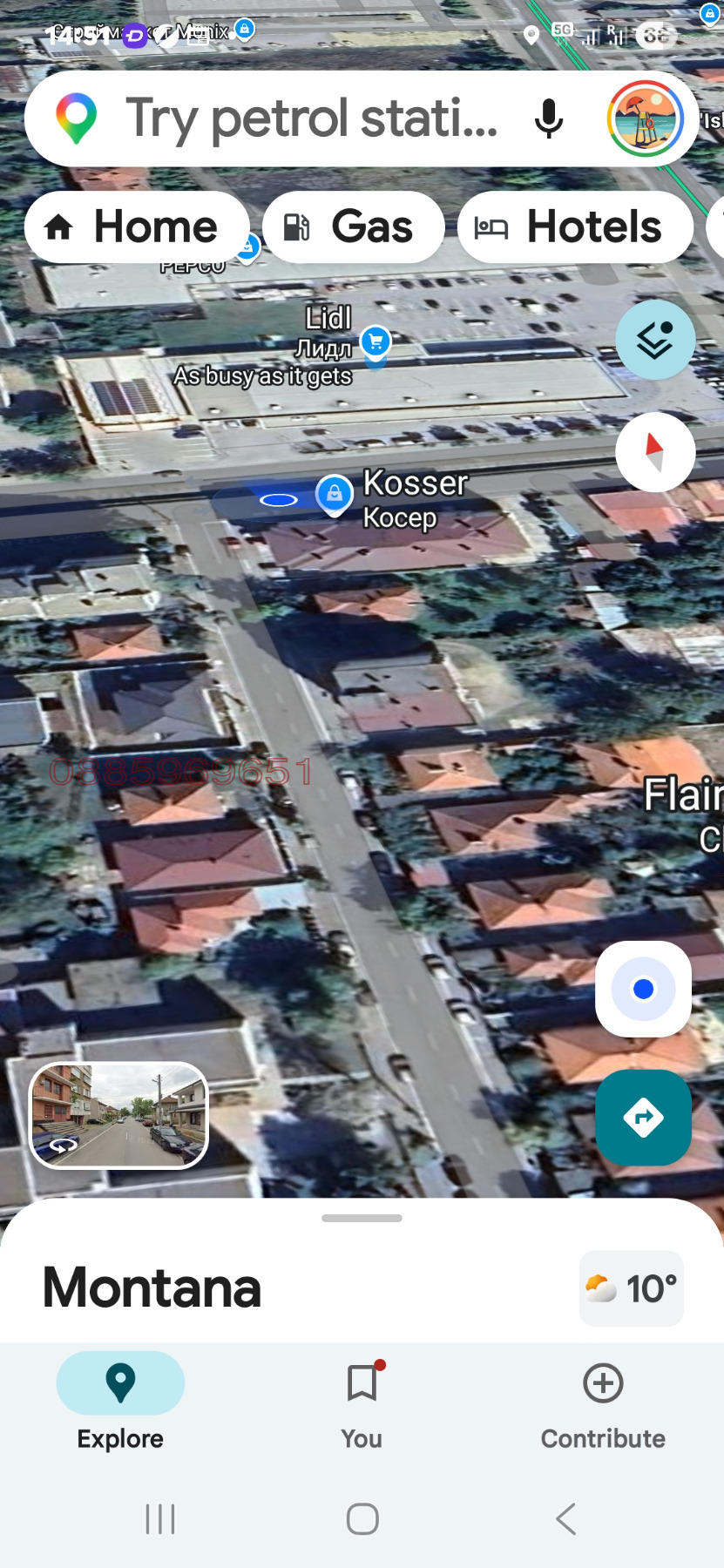This screenshot has width=724, height=1568.
Task: Center map on my location
Action: click(x=643, y=989)
